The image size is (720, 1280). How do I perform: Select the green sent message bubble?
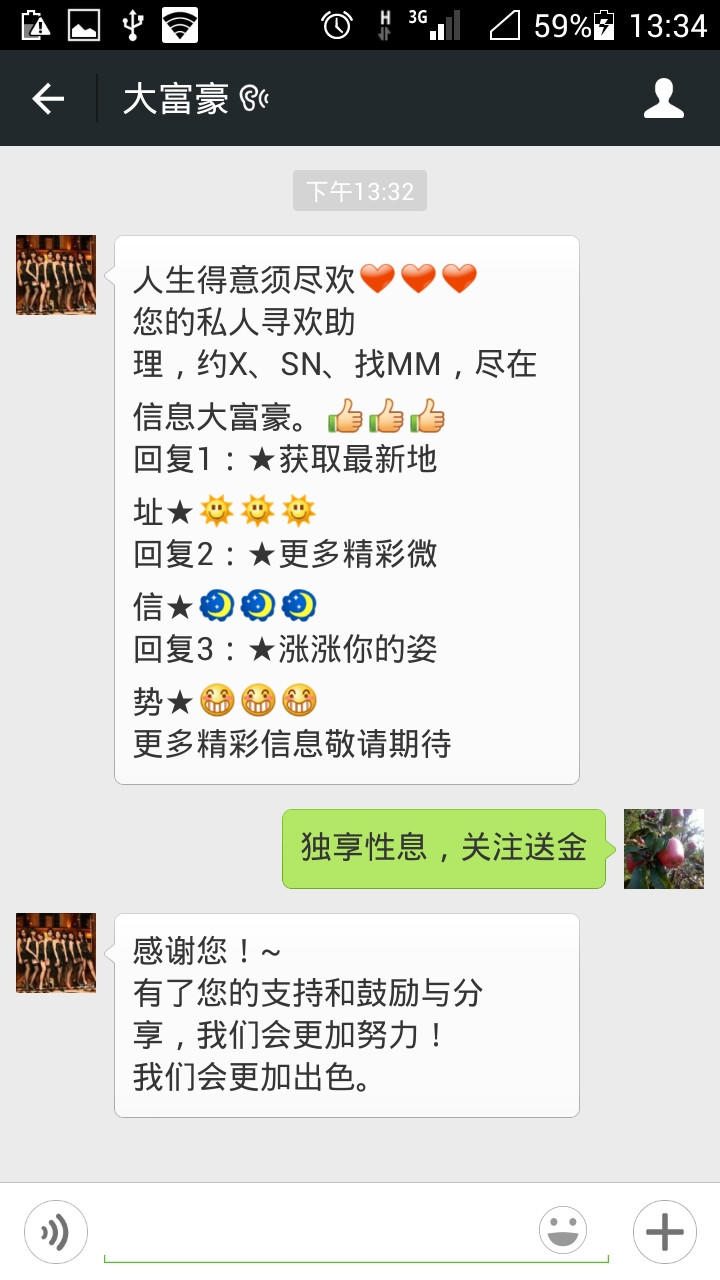click(445, 847)
